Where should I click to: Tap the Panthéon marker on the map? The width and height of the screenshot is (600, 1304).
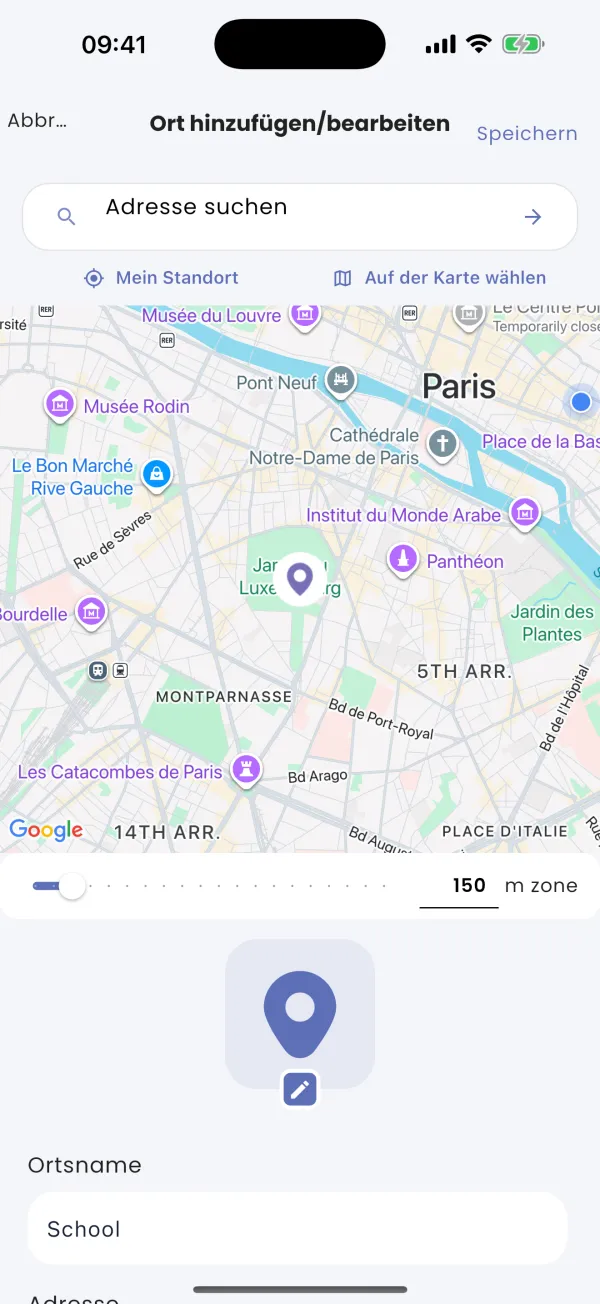(x=402, y=560)
